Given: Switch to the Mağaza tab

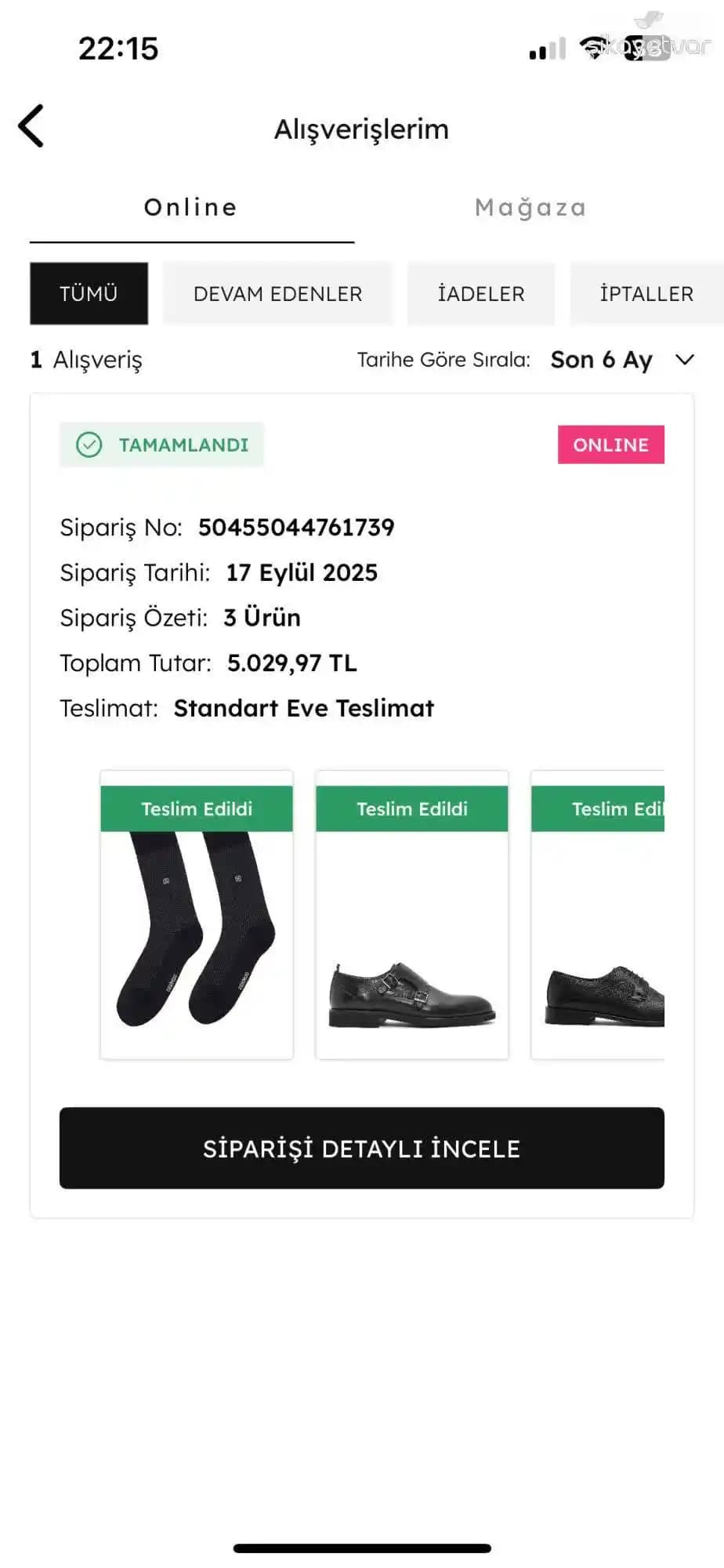Looking at the screenshot, I should (x=530, y=207).
